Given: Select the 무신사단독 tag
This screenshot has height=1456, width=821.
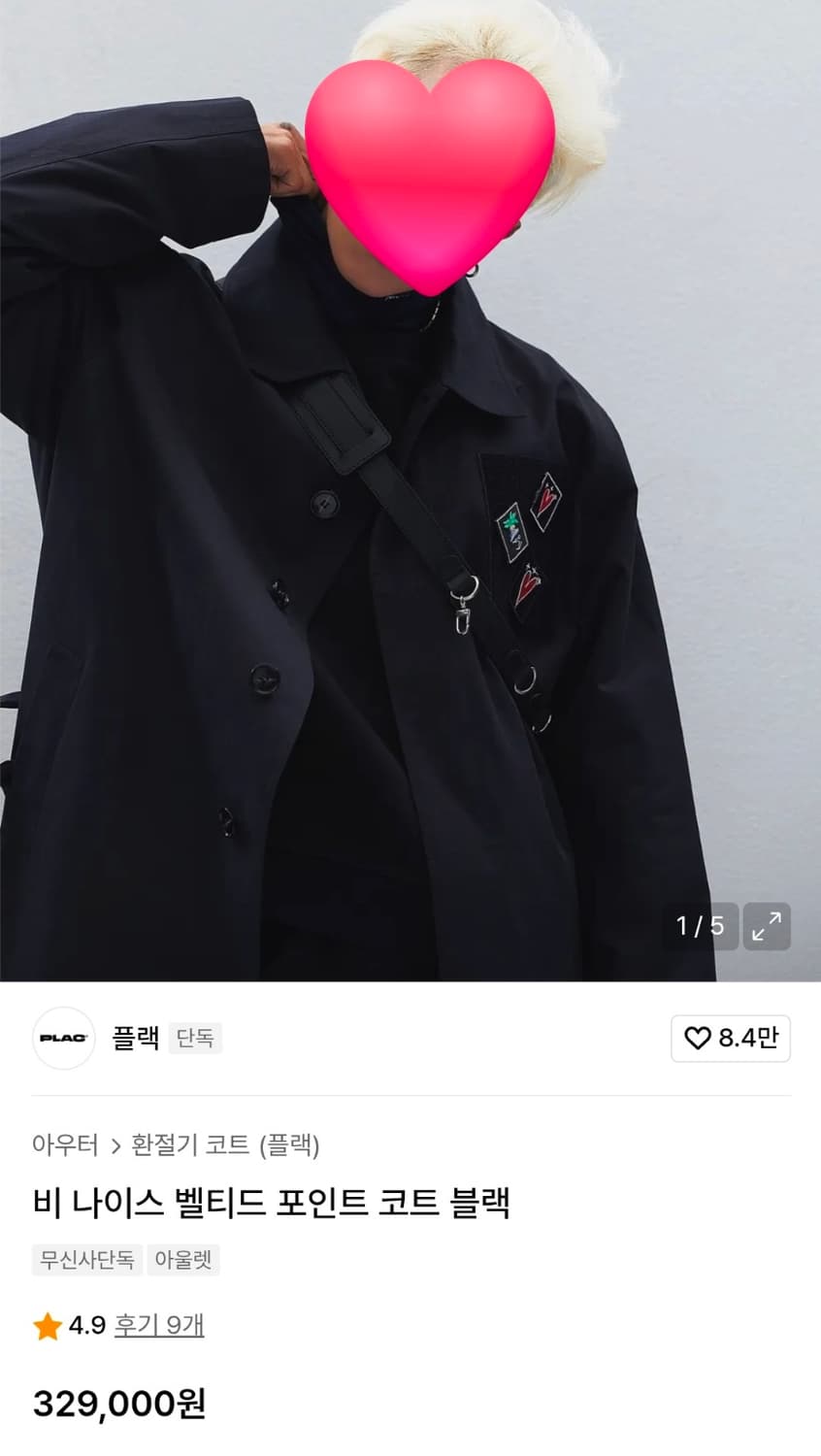Looking at the screenshot, I should click(86, 1261).
